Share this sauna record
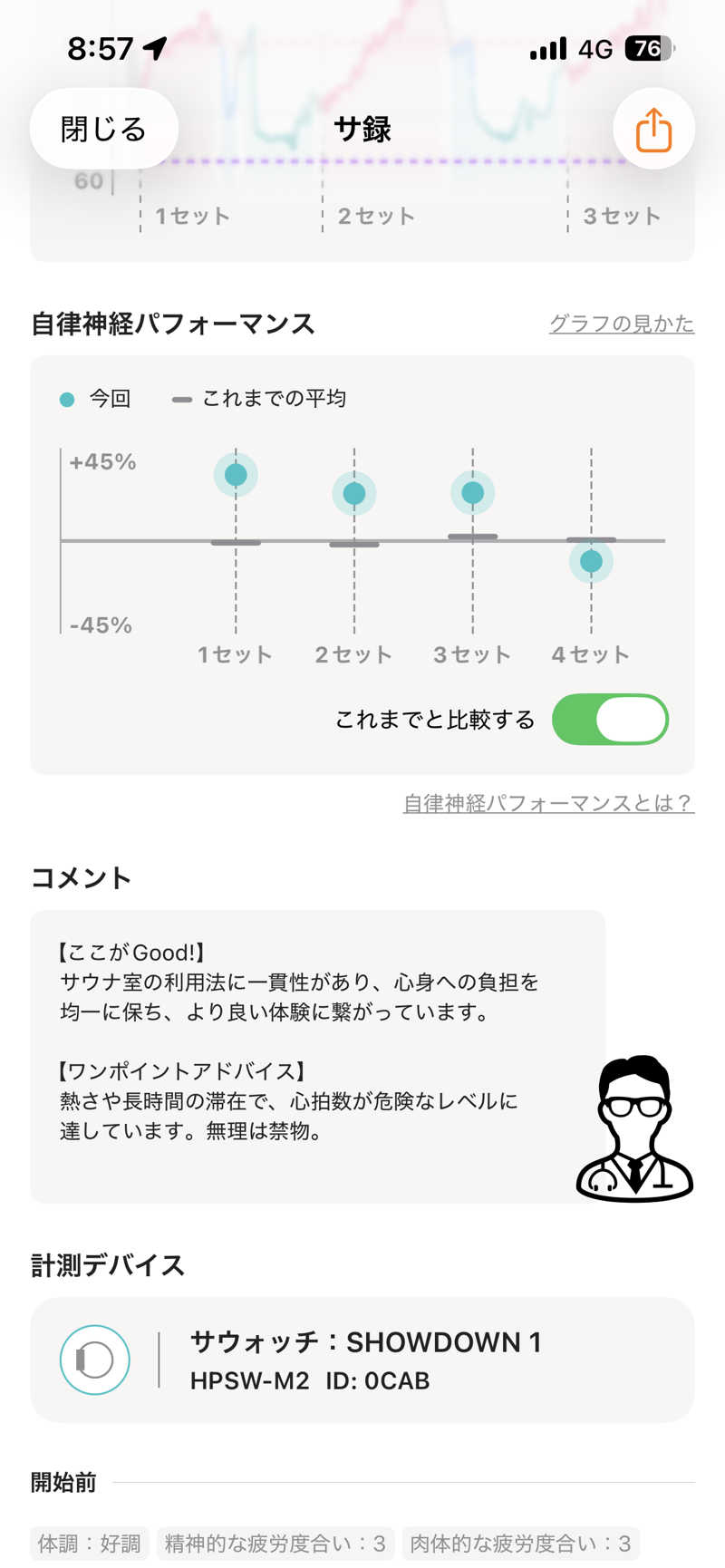 653,130
